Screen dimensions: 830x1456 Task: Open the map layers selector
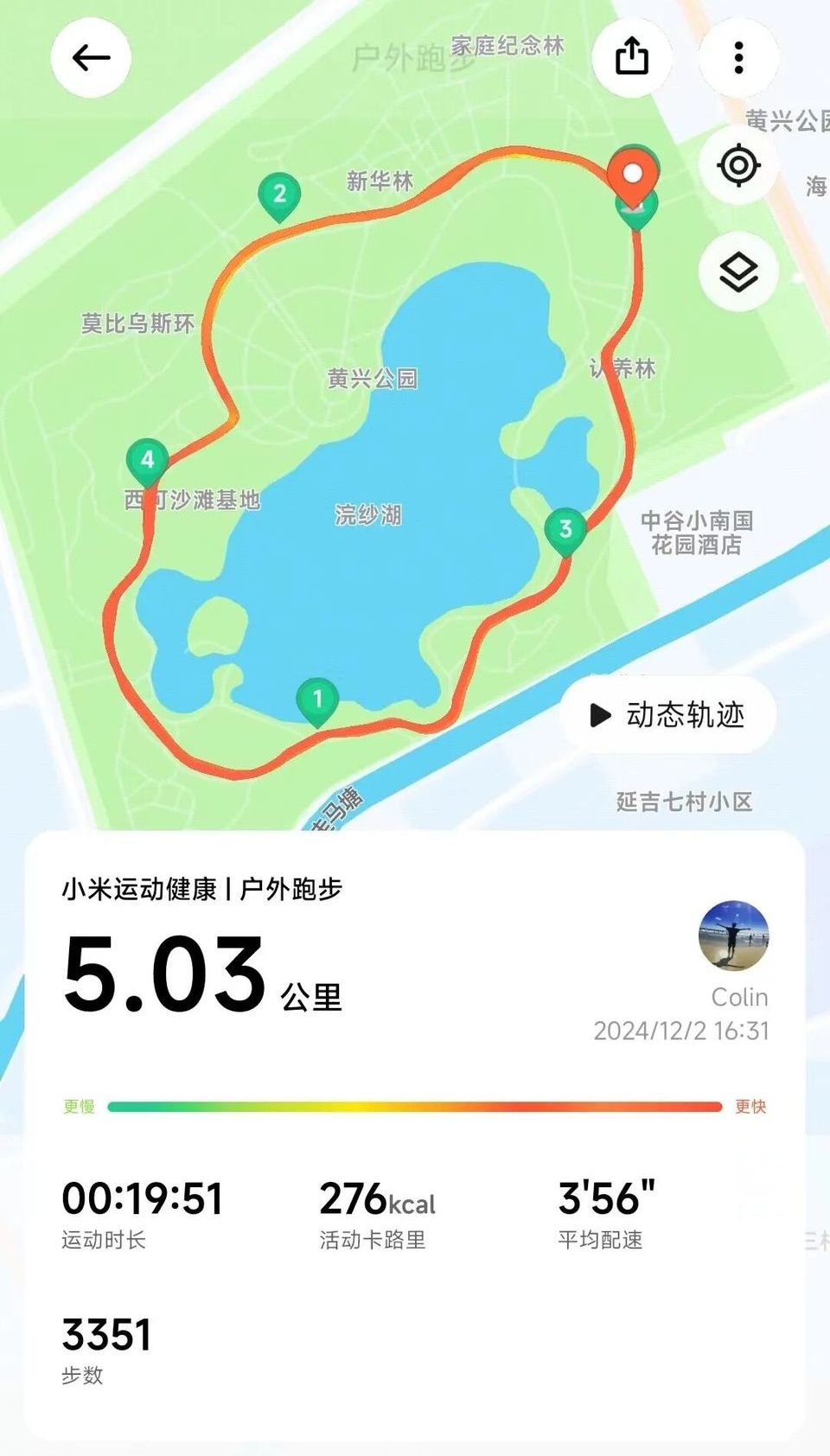(738, 272)
